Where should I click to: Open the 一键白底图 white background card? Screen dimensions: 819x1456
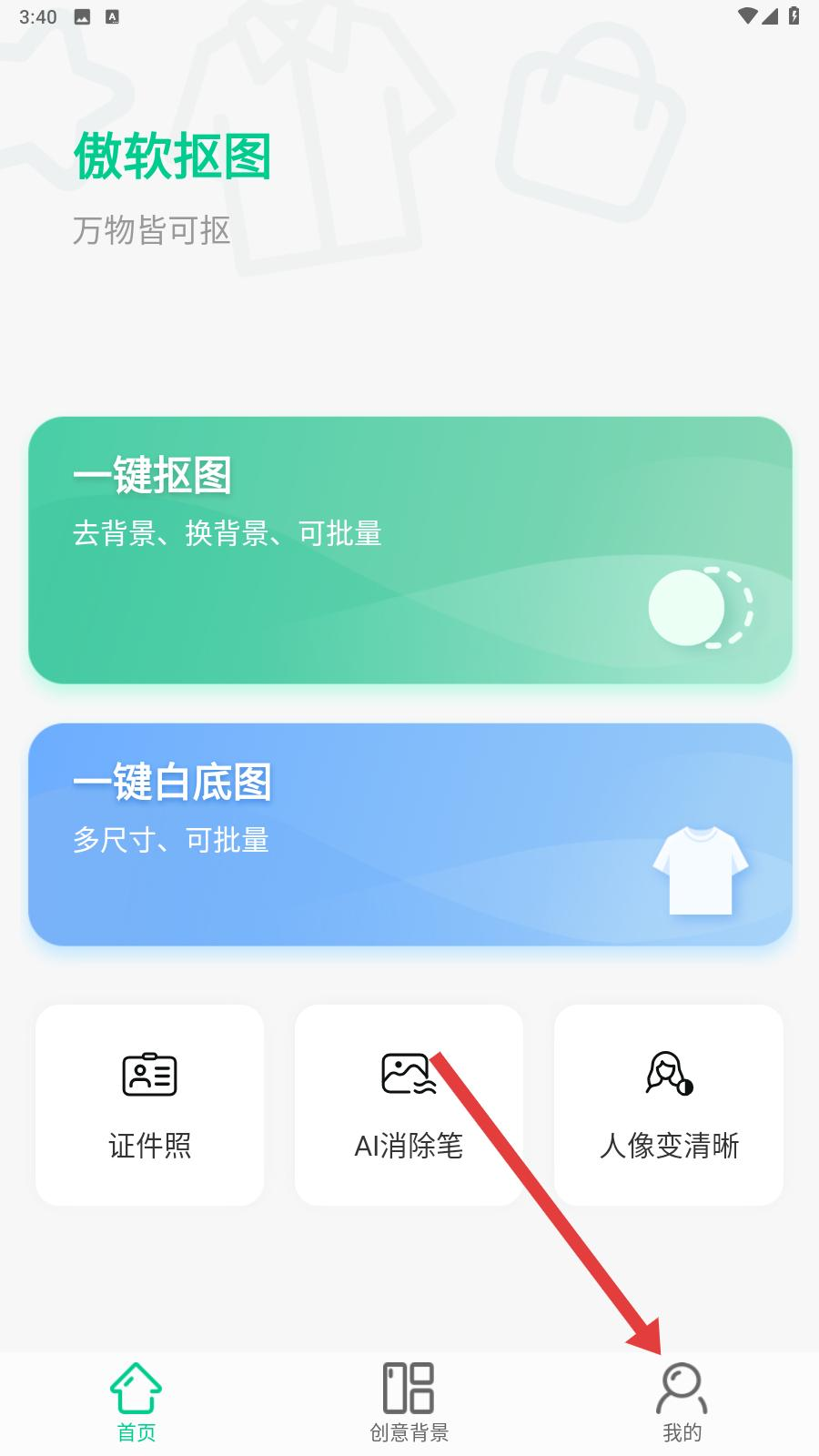(x=409, y=834)
